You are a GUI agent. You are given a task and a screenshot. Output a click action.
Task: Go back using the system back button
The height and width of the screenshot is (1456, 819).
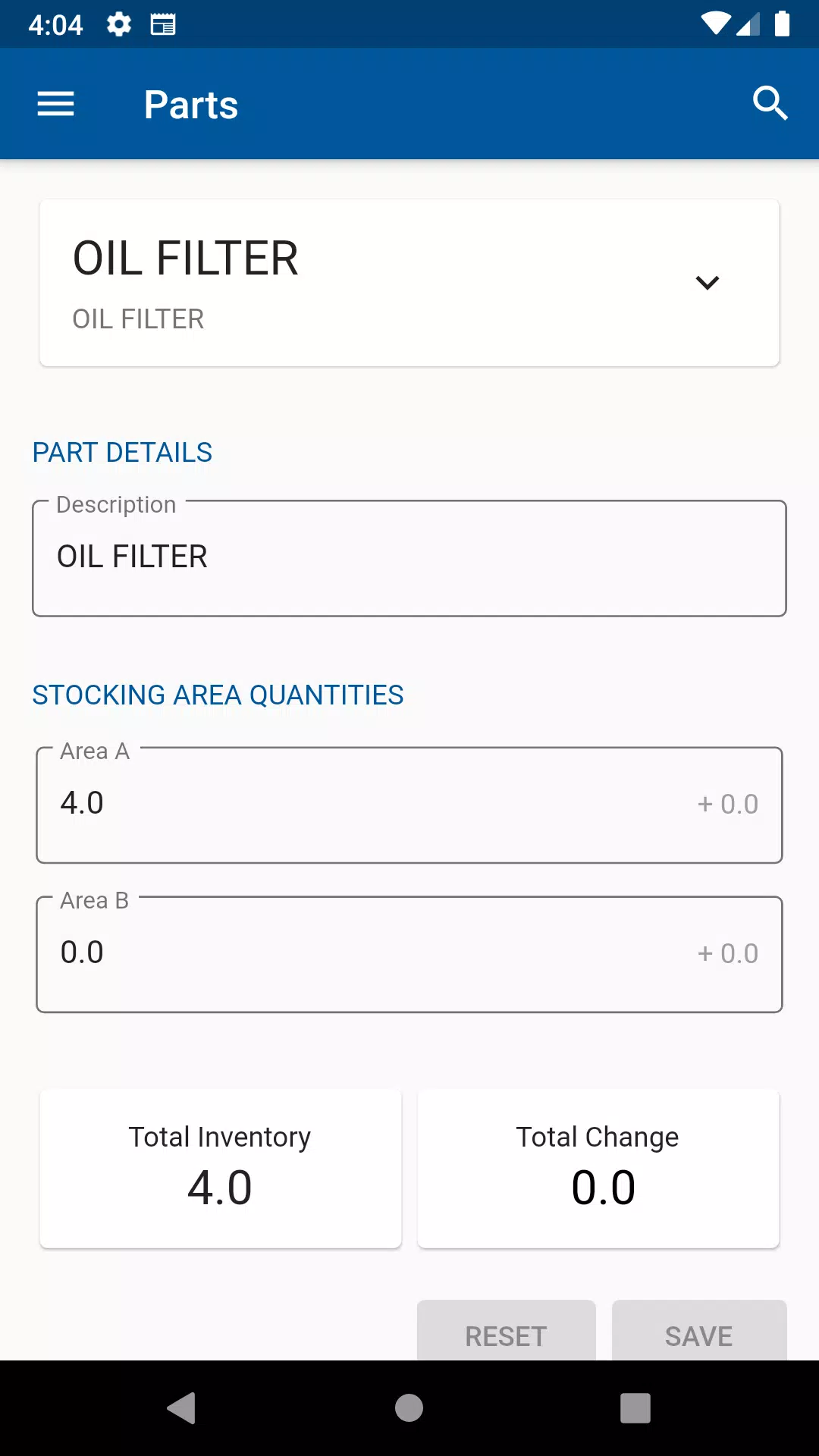[182, 1408]
